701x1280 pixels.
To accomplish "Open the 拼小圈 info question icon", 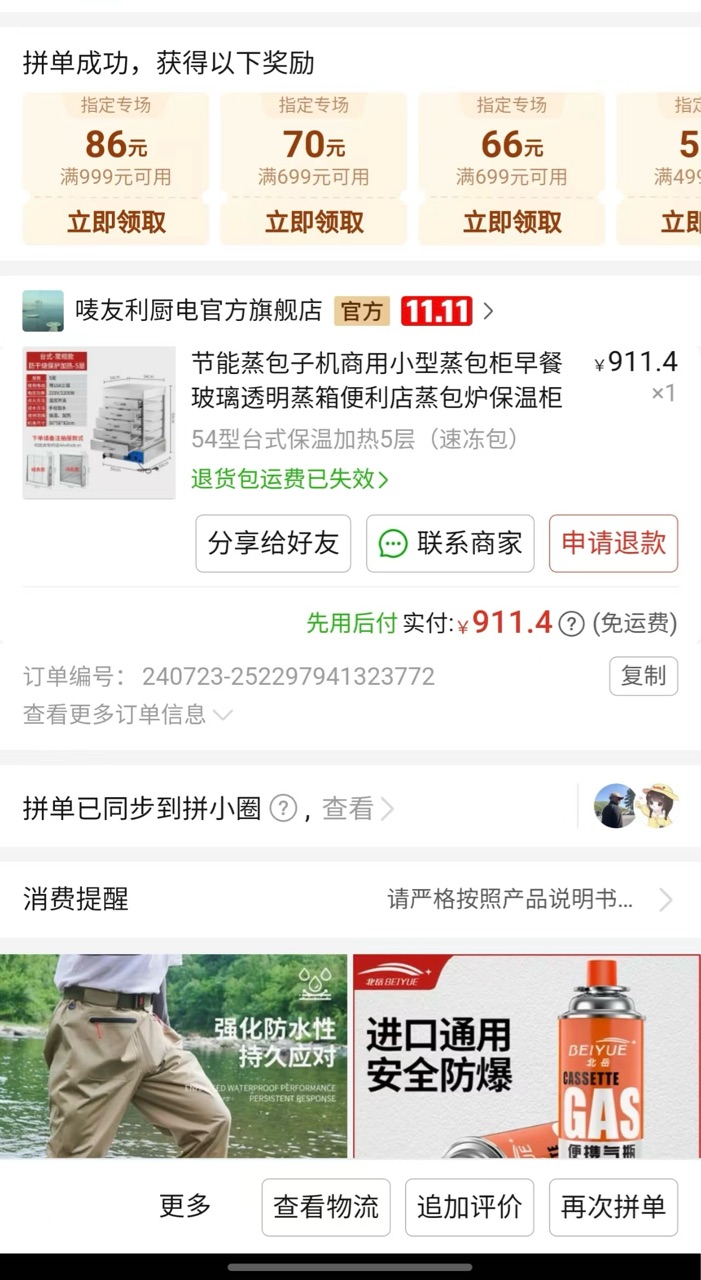I will pos(284,808).
